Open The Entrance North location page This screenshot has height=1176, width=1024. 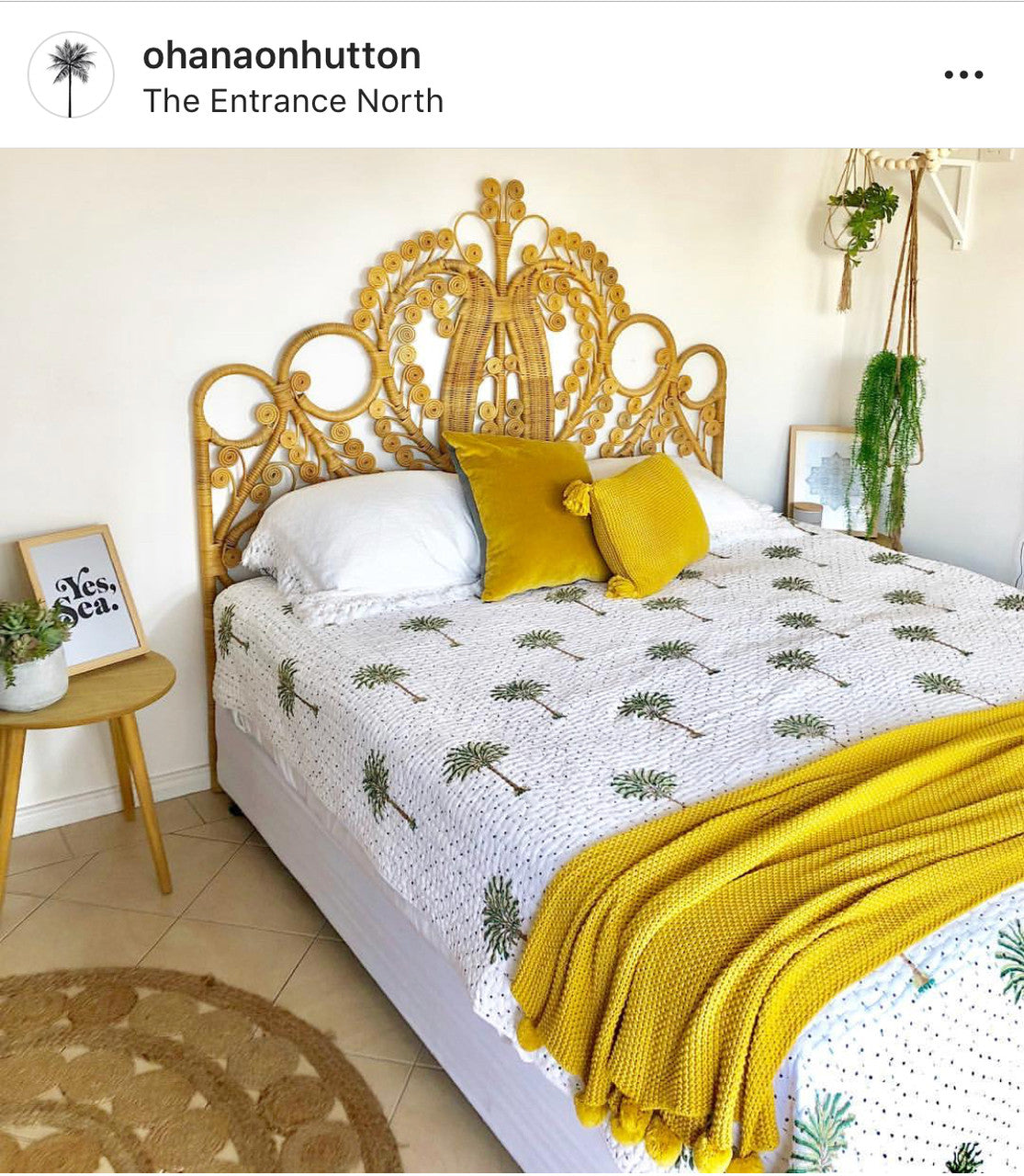pyautogui.click(x=293, y=100)
